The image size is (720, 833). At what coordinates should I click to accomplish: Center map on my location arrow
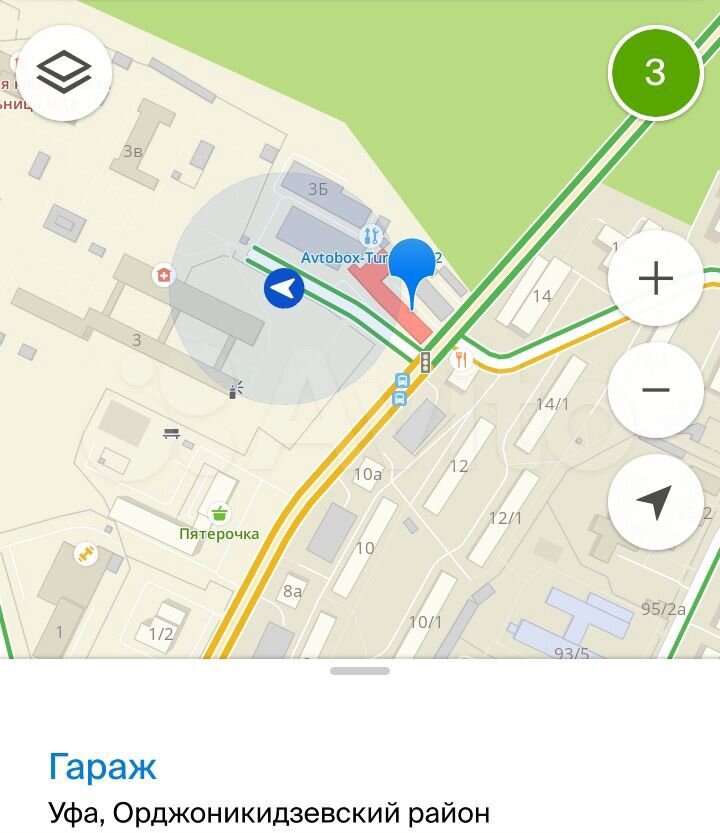(655, 502)
